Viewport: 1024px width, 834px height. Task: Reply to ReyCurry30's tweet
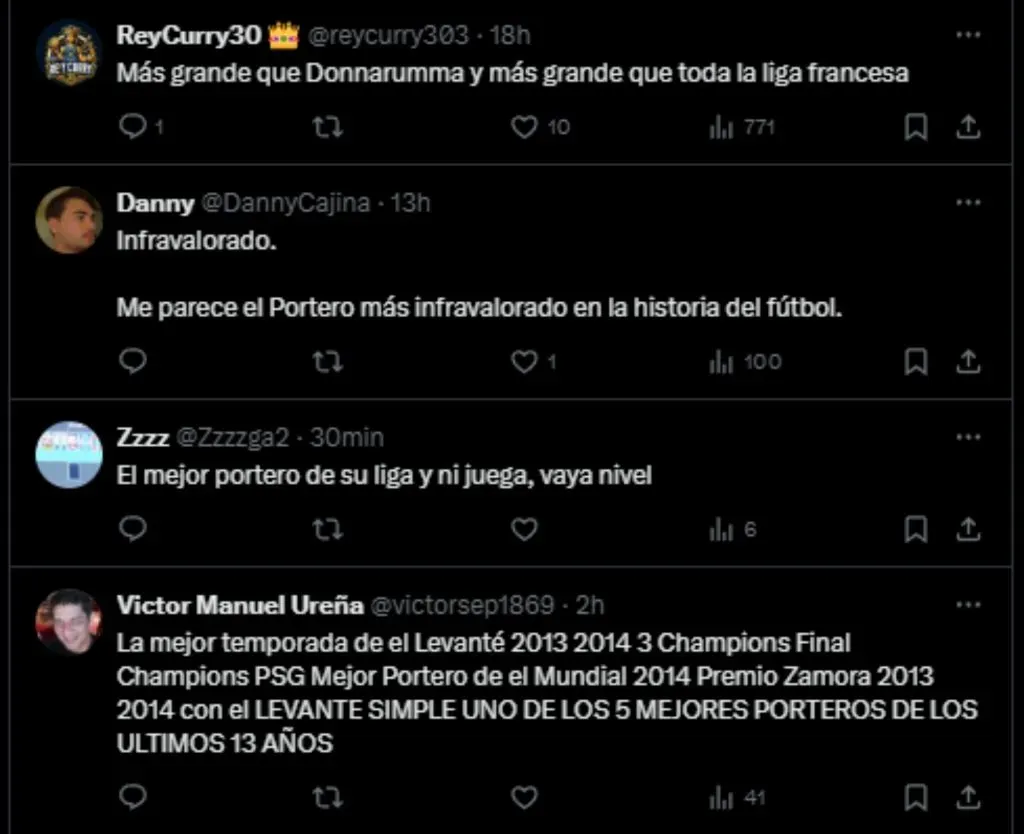coord(132,128)
